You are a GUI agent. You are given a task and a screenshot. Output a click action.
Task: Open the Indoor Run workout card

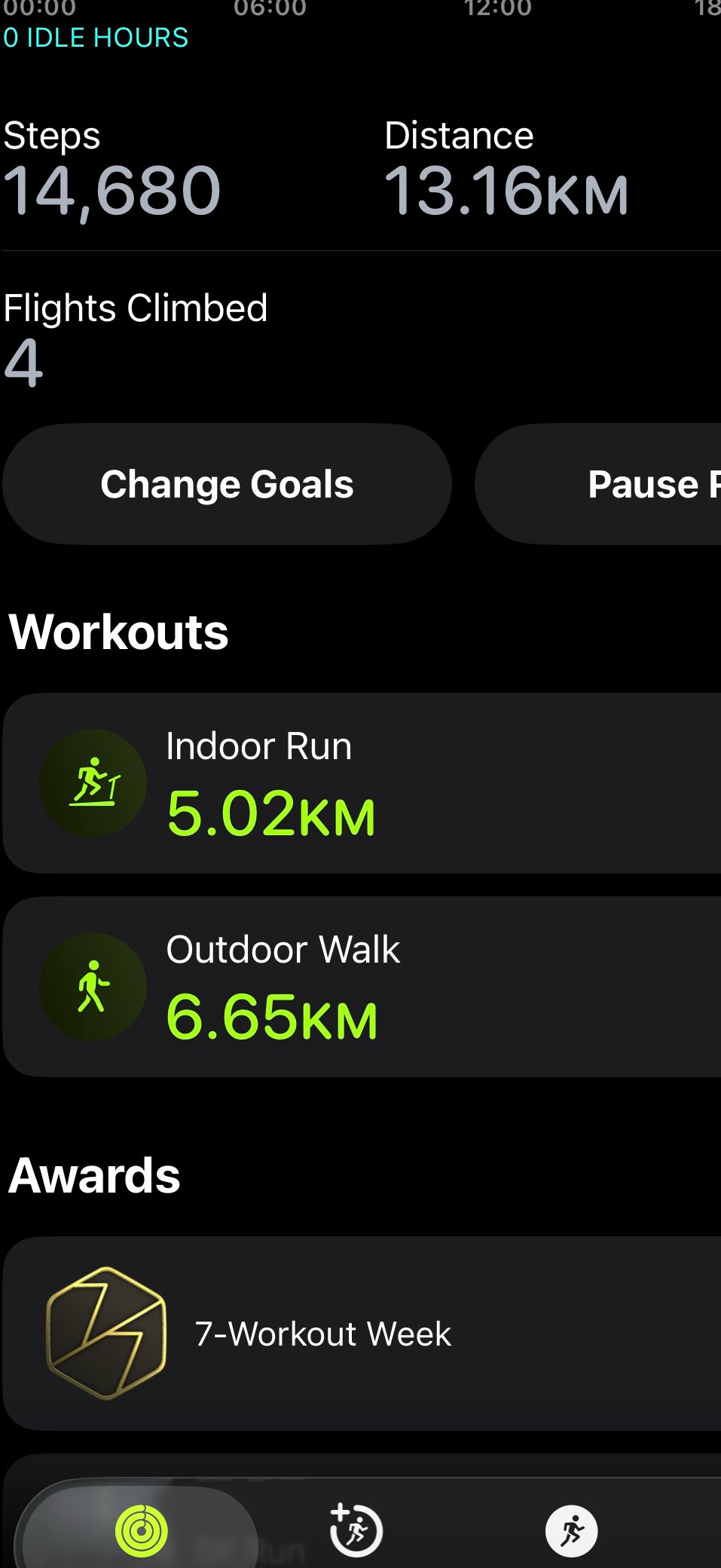pyautogui.click(x=362, y=784)
